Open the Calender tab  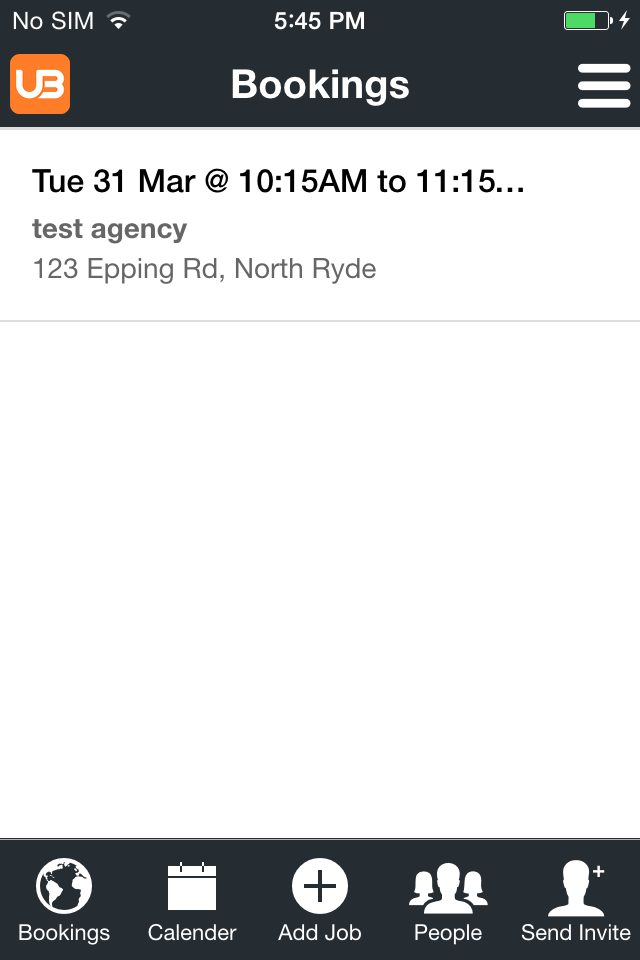[192, 900]
